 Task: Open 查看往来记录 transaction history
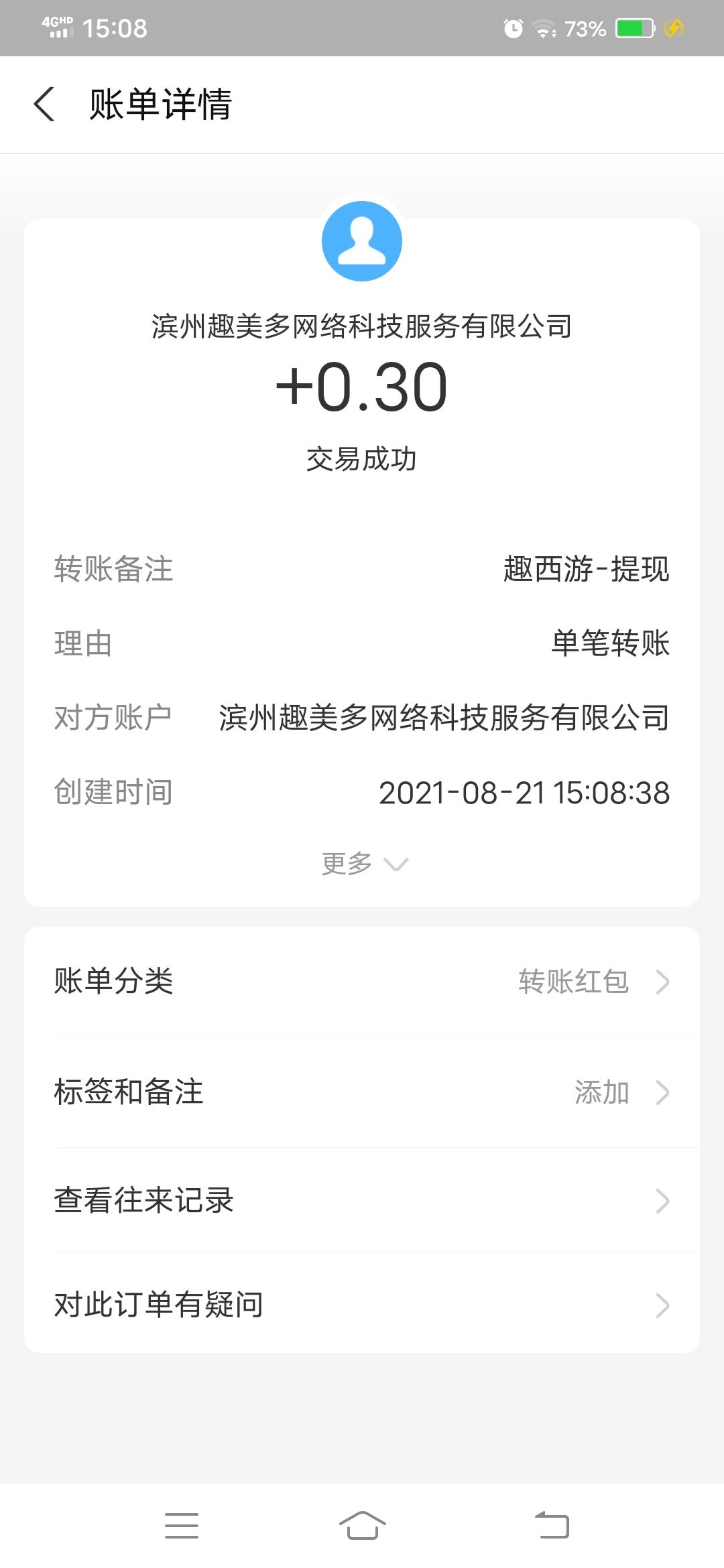[362, 1201]
